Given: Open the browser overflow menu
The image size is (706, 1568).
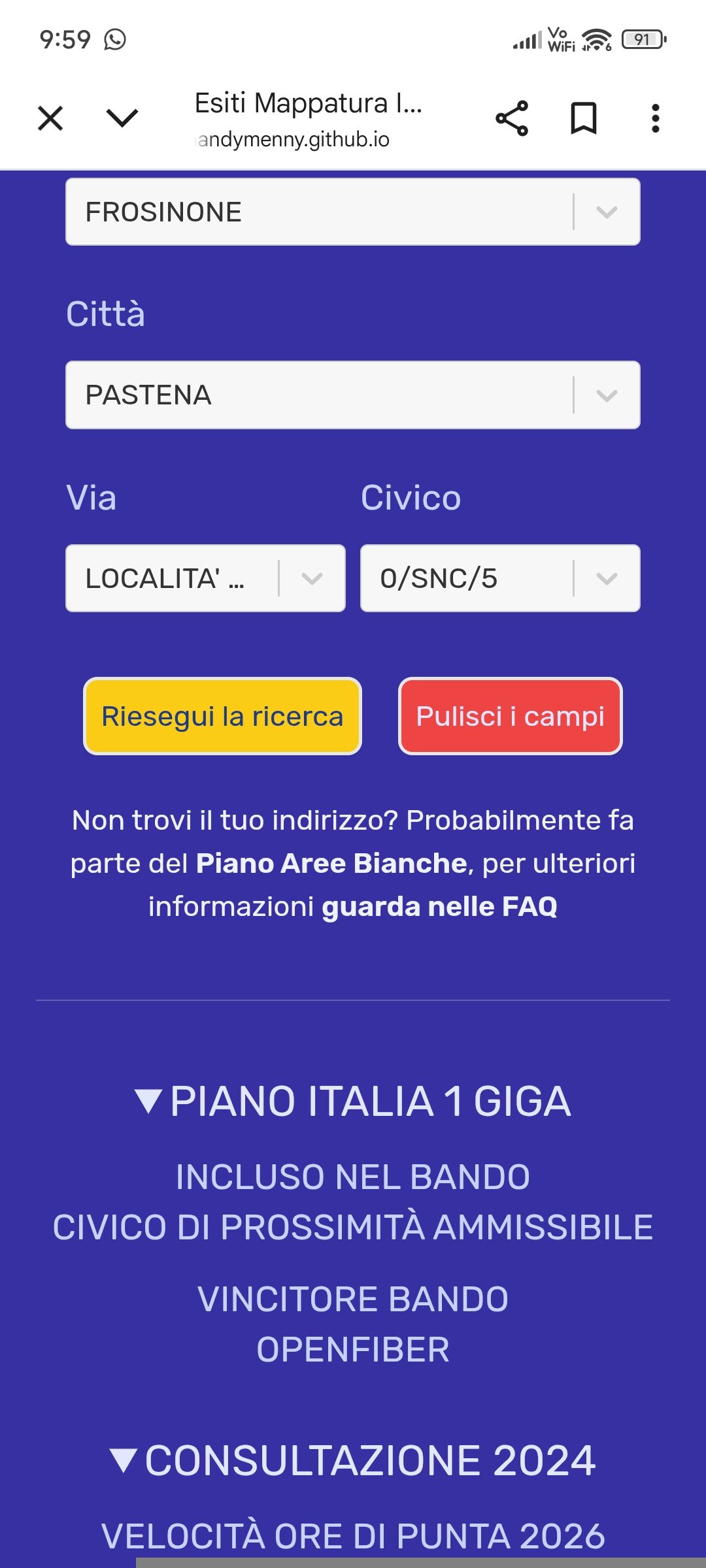Looking at the screenshot, I should tap(655, 118).
